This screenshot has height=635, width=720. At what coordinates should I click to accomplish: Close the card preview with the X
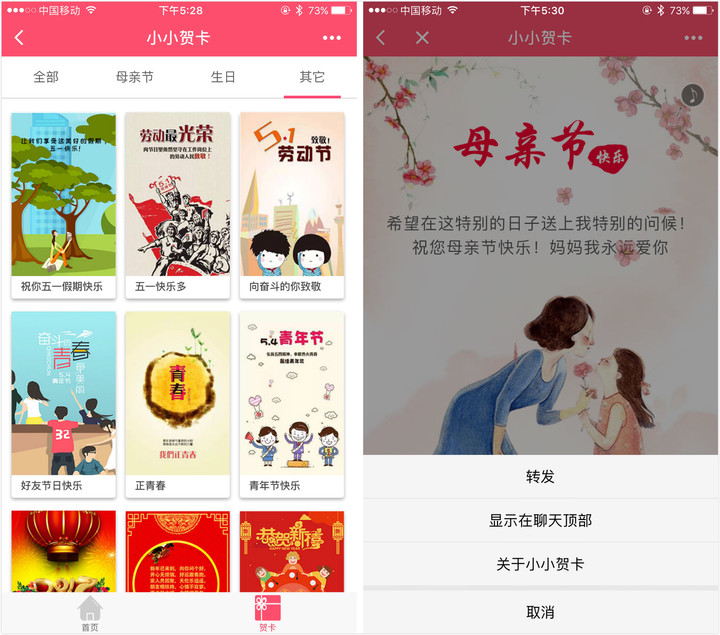[x=422, y=38]
